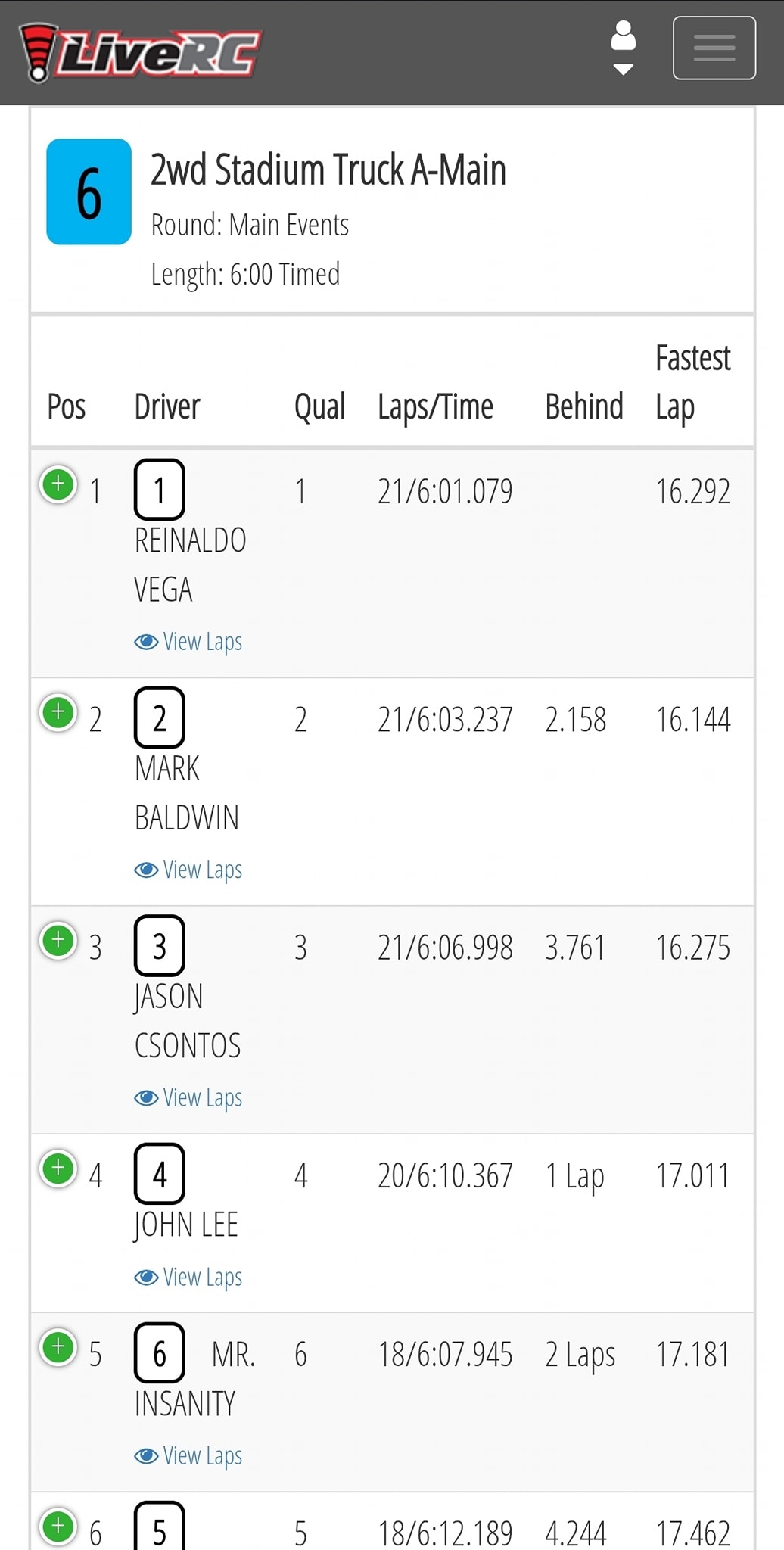
Task: Open the hamburger navigation menu
Action: (x=714, y=48)
